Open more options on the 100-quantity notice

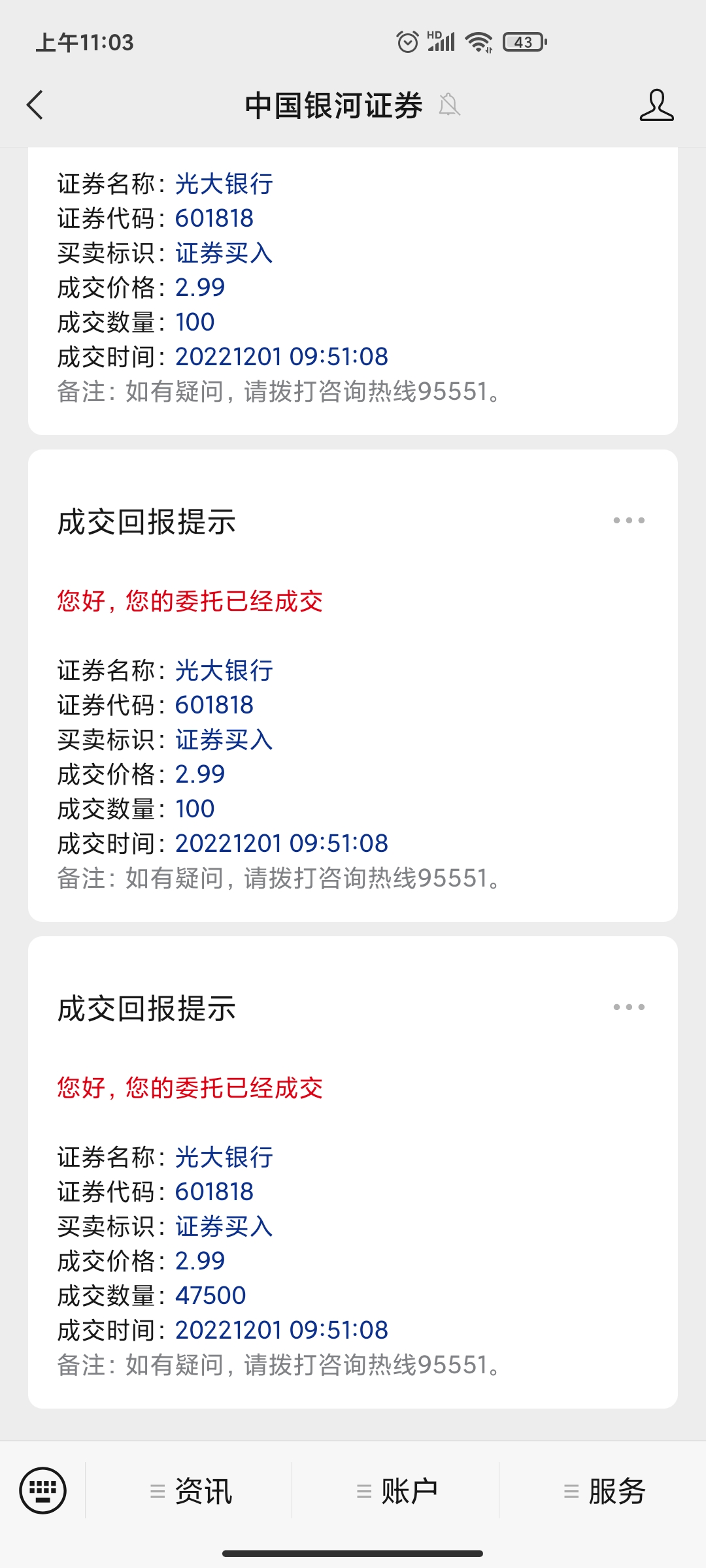tap(629, 521)
